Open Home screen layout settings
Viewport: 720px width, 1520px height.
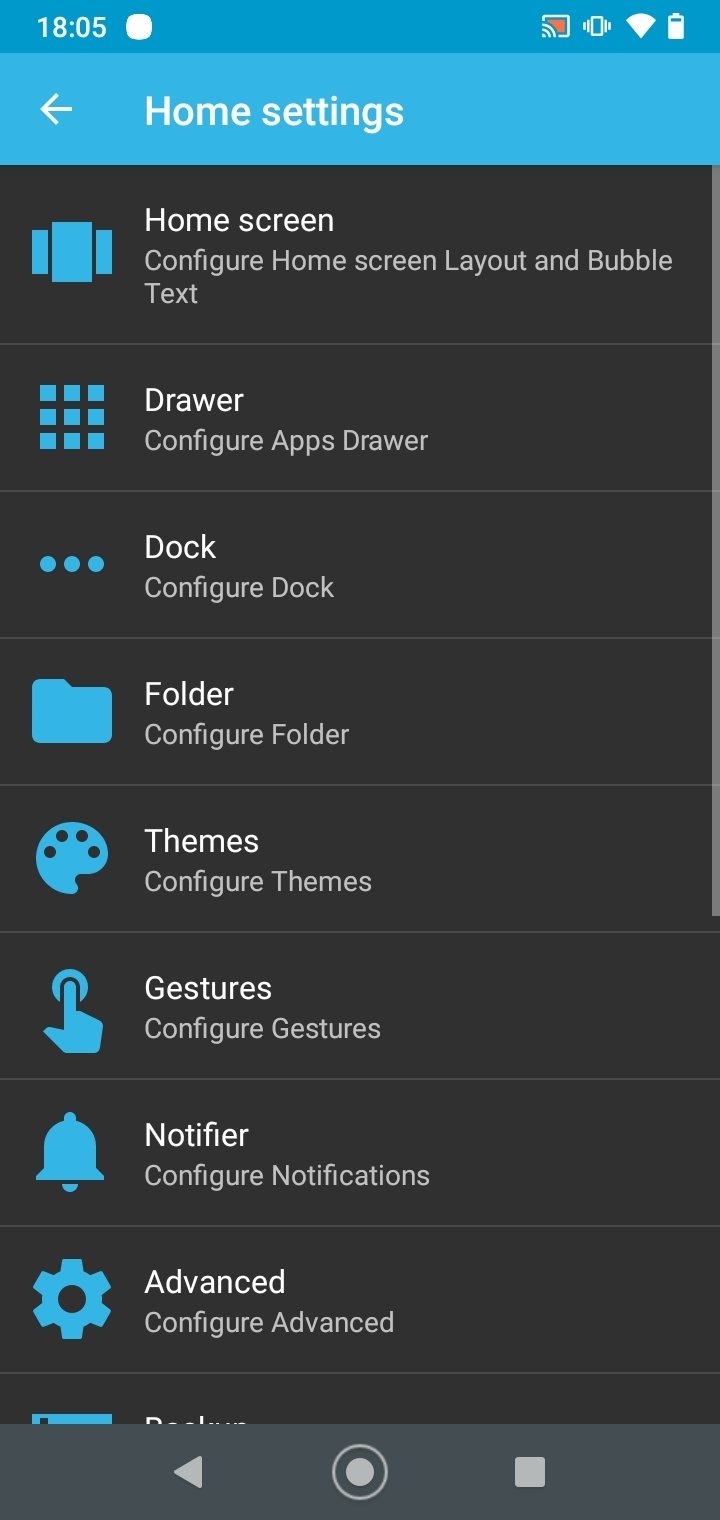[x=360, y=255]
